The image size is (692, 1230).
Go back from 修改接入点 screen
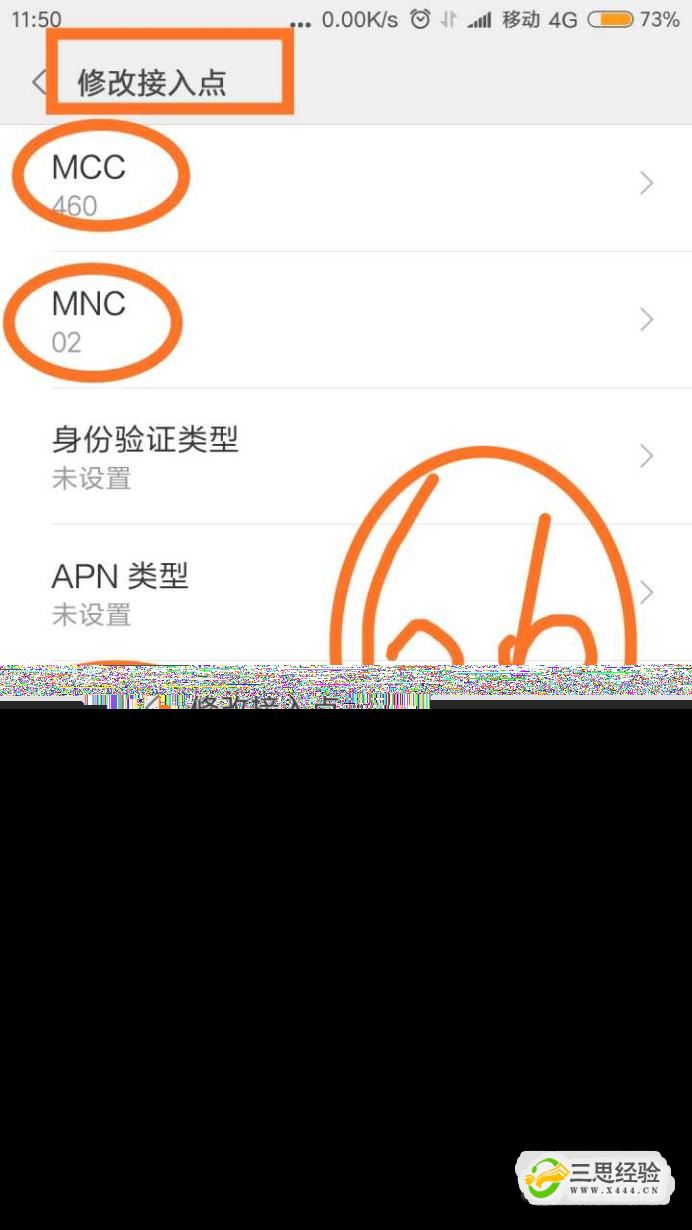(38, 82)
